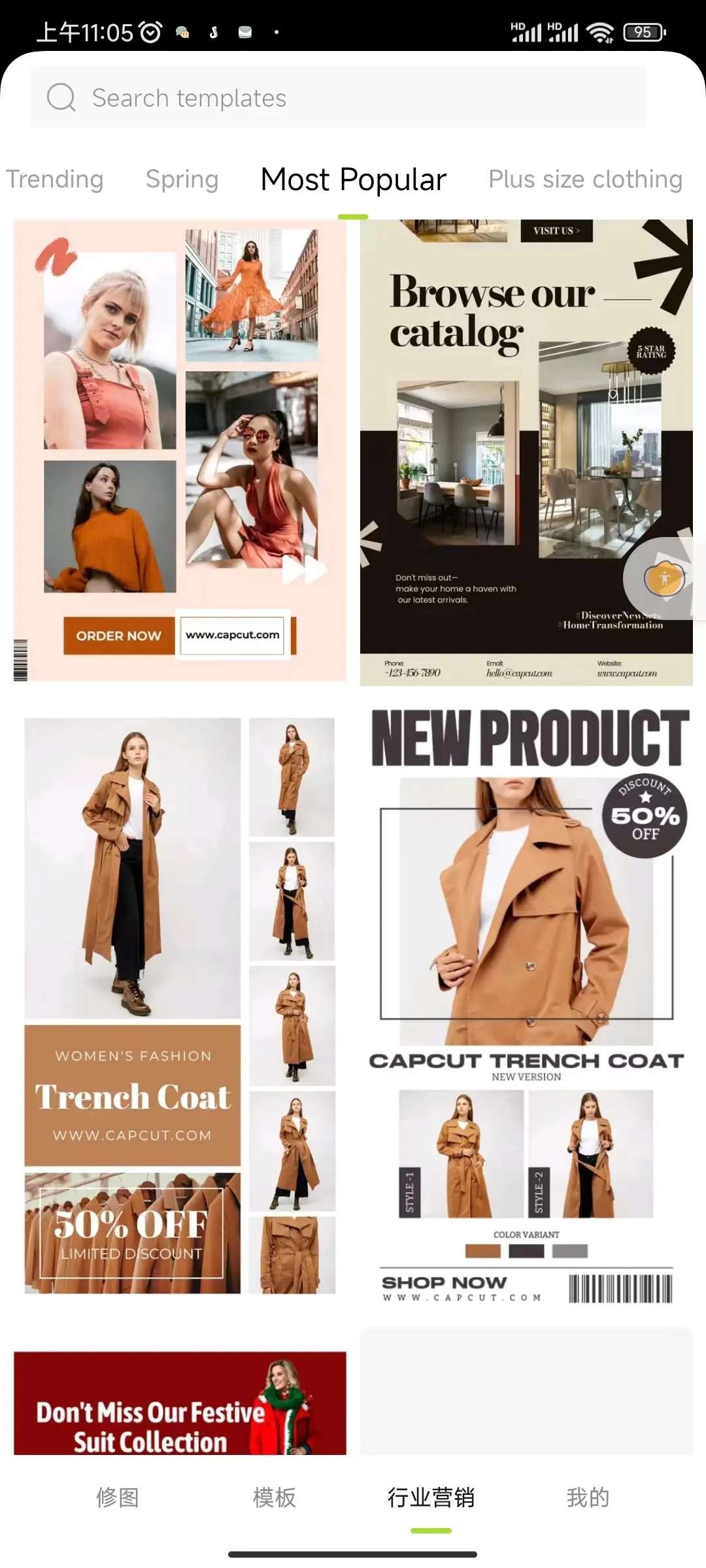Select the 行业营销 tab
This screenshot has width=706, height=1568.
pyautogui.click(x=431, y=1497)
